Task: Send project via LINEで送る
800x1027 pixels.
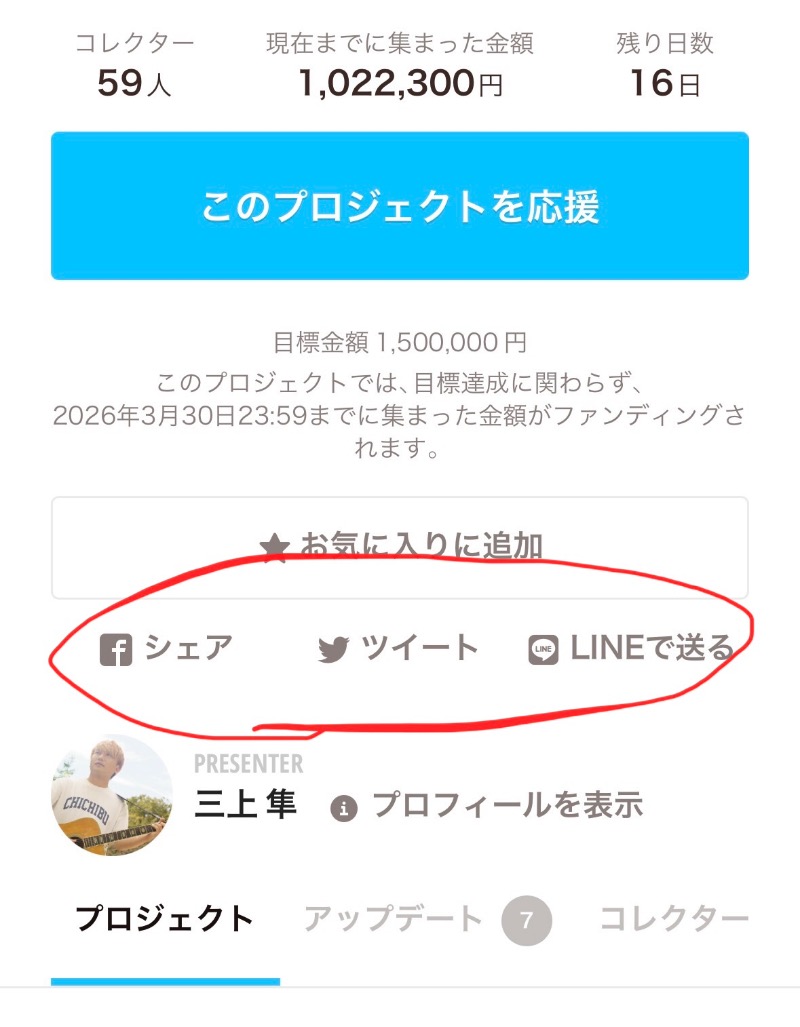Action: click(631, 649)
